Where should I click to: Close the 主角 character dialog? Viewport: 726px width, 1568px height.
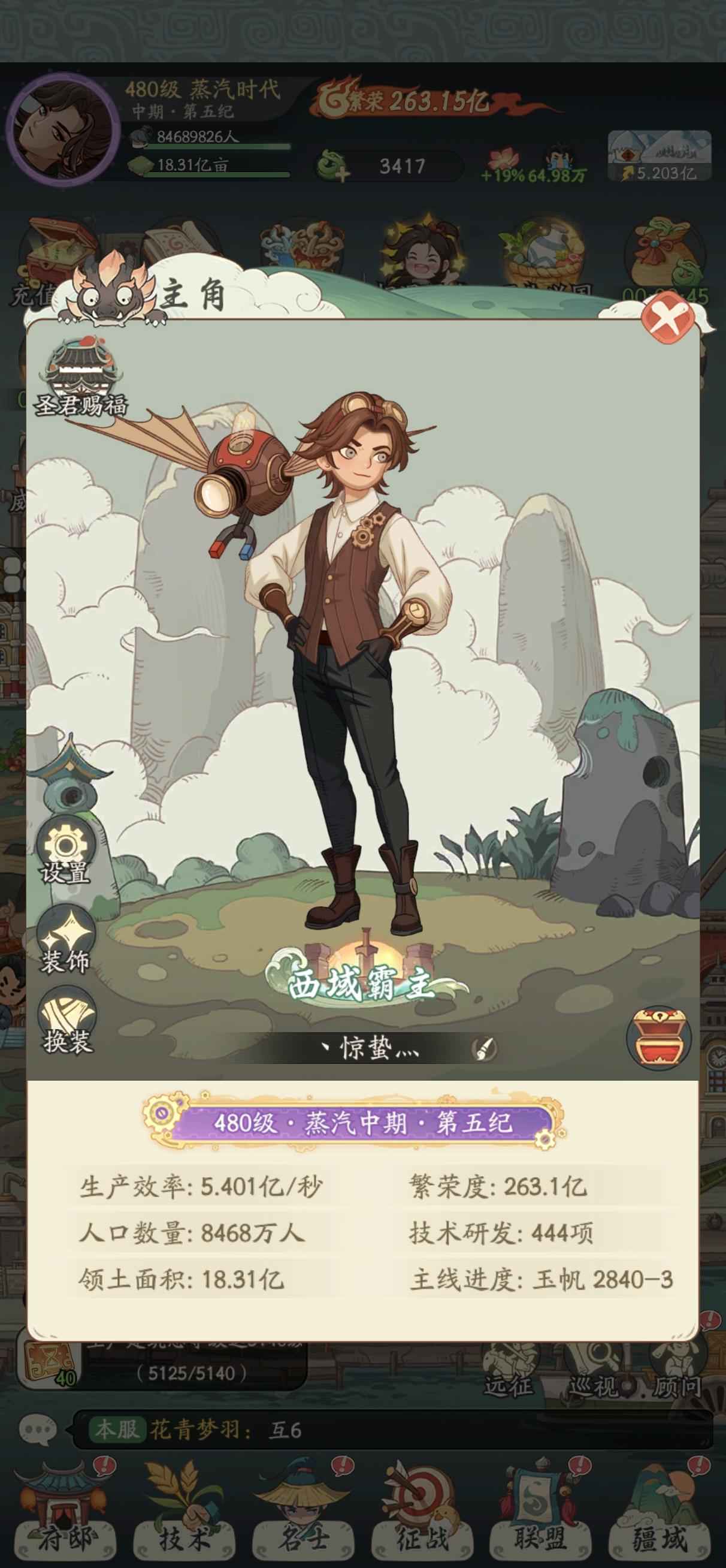point(668,316)
